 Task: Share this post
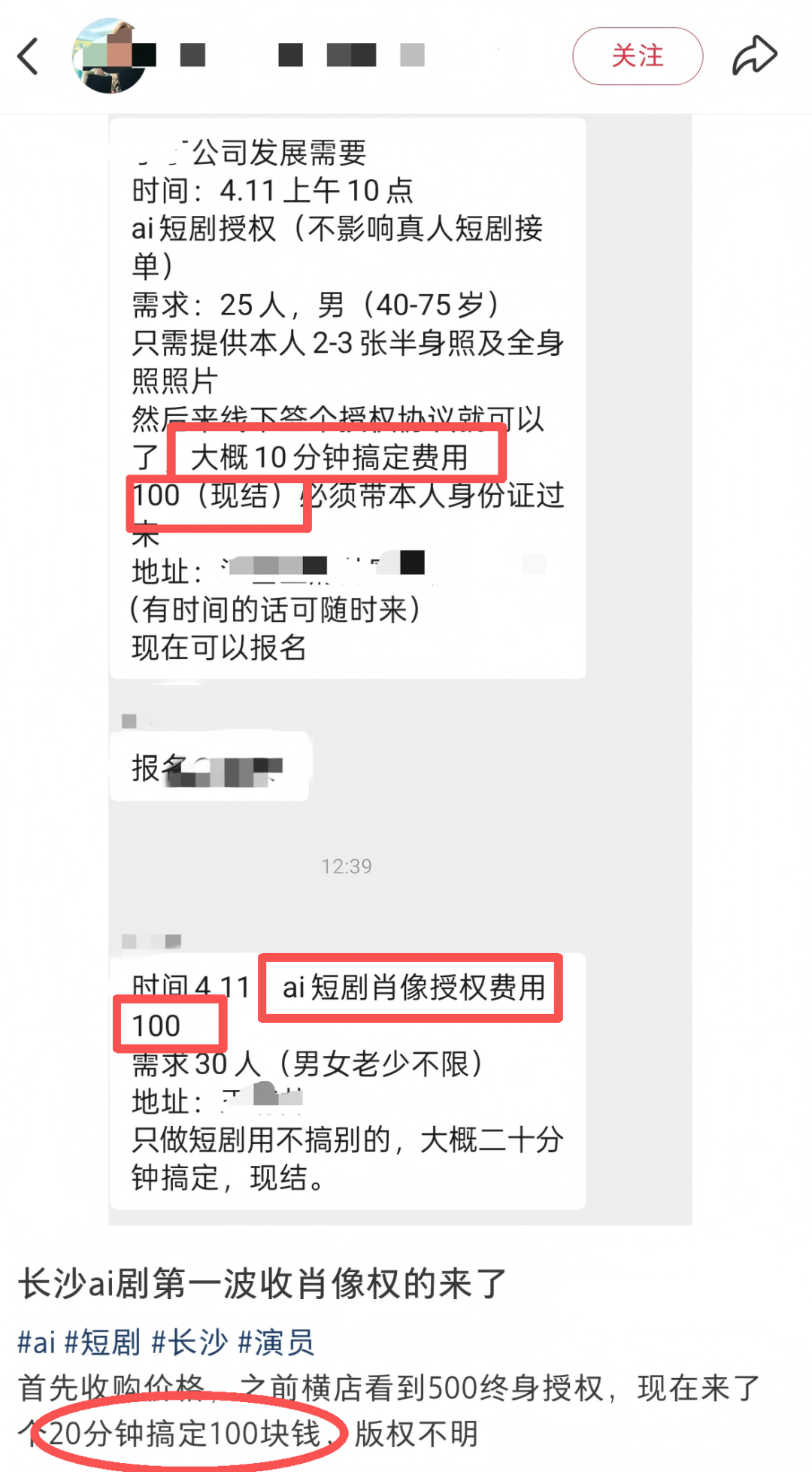tap(754, 56)
